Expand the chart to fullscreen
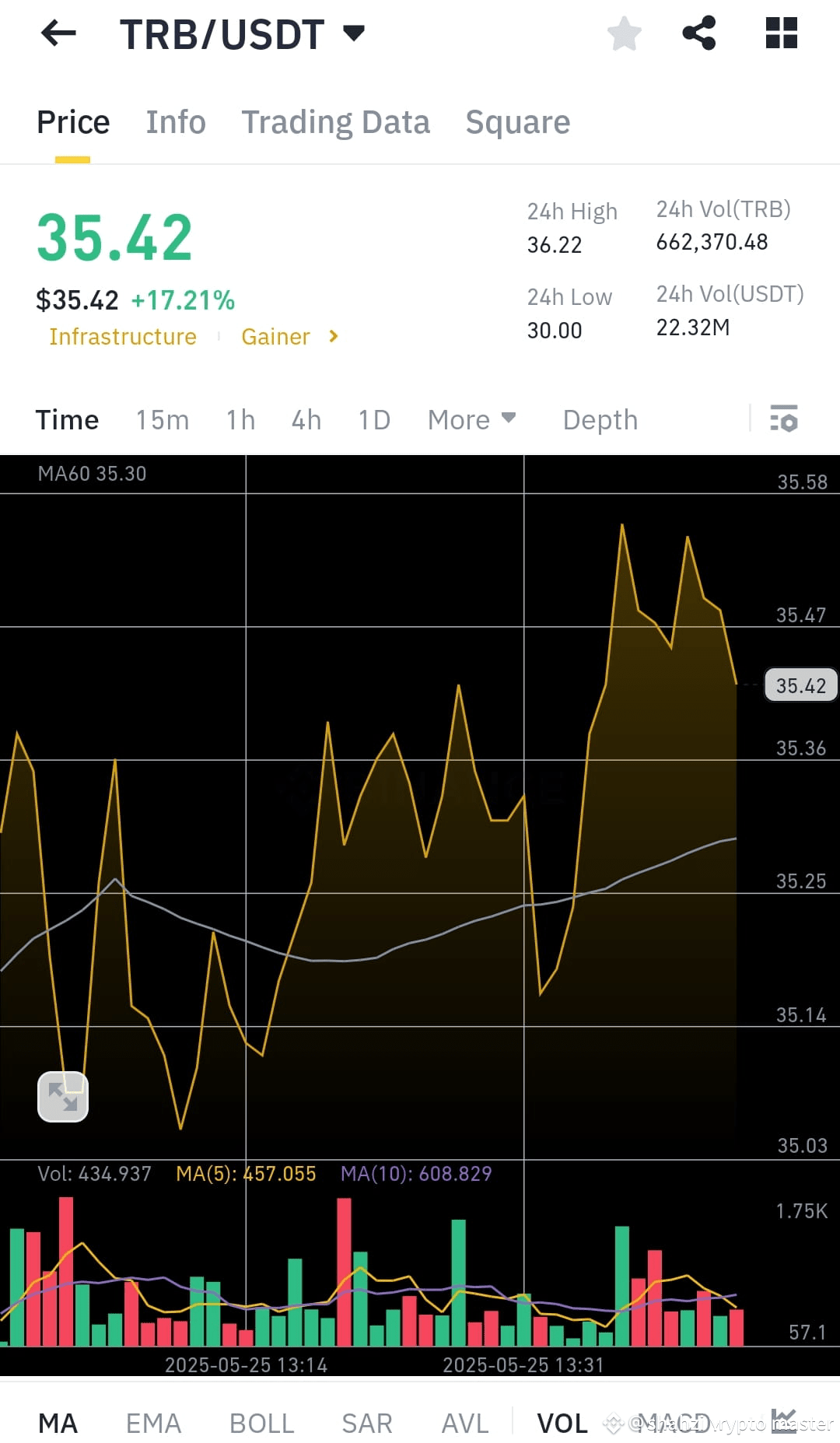The width and height of the screenshot is (840, 1443). tap(62, 1096)
